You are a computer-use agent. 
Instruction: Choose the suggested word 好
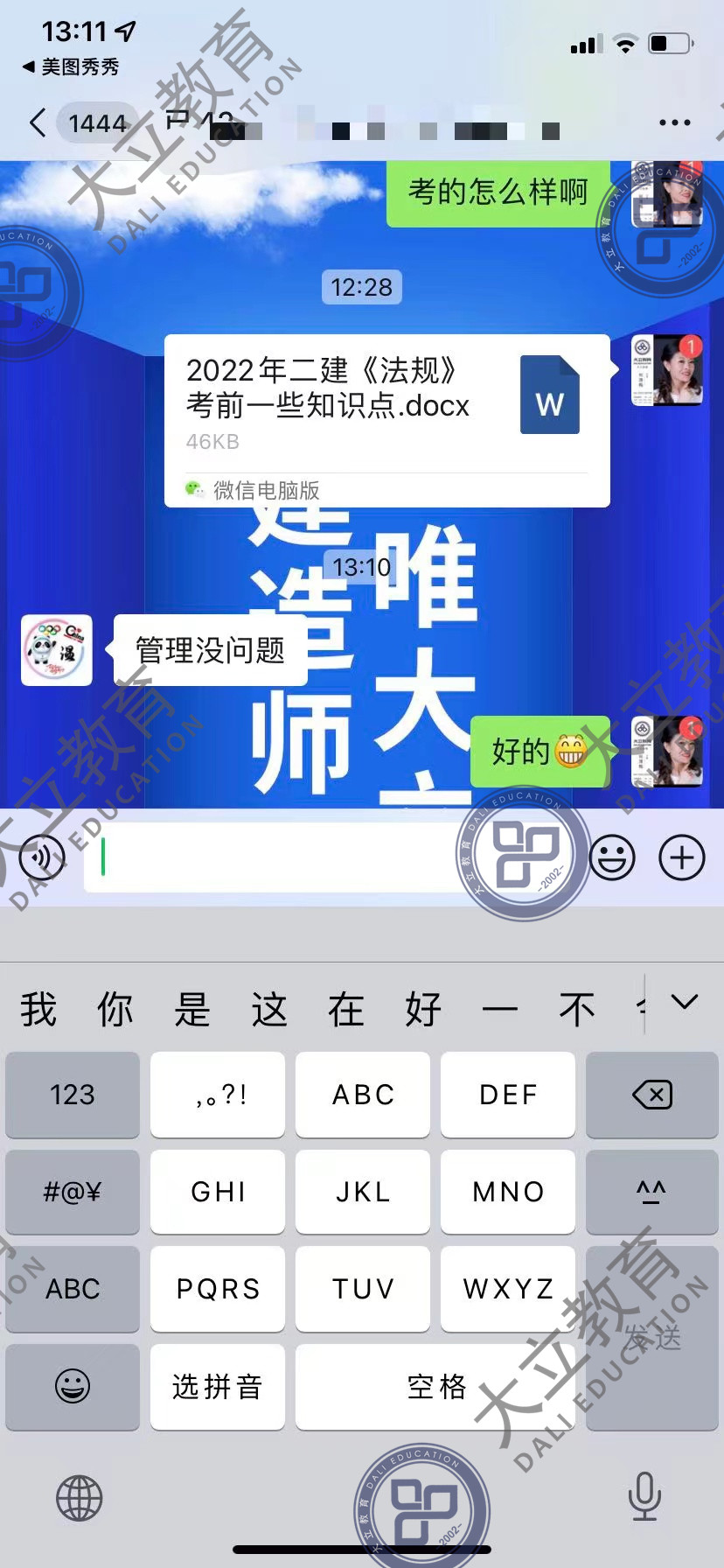[423, 1009]
